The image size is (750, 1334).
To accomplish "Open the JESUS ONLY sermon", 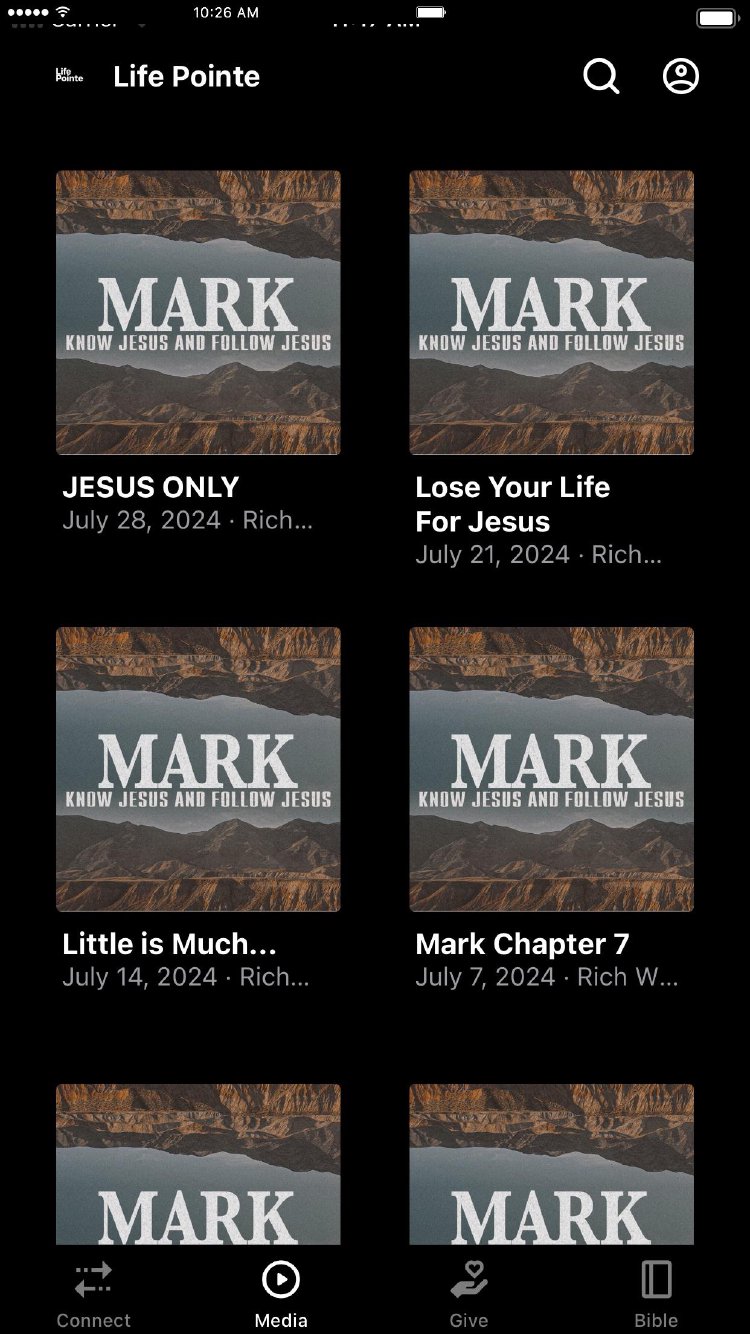I will pos(198,313).
